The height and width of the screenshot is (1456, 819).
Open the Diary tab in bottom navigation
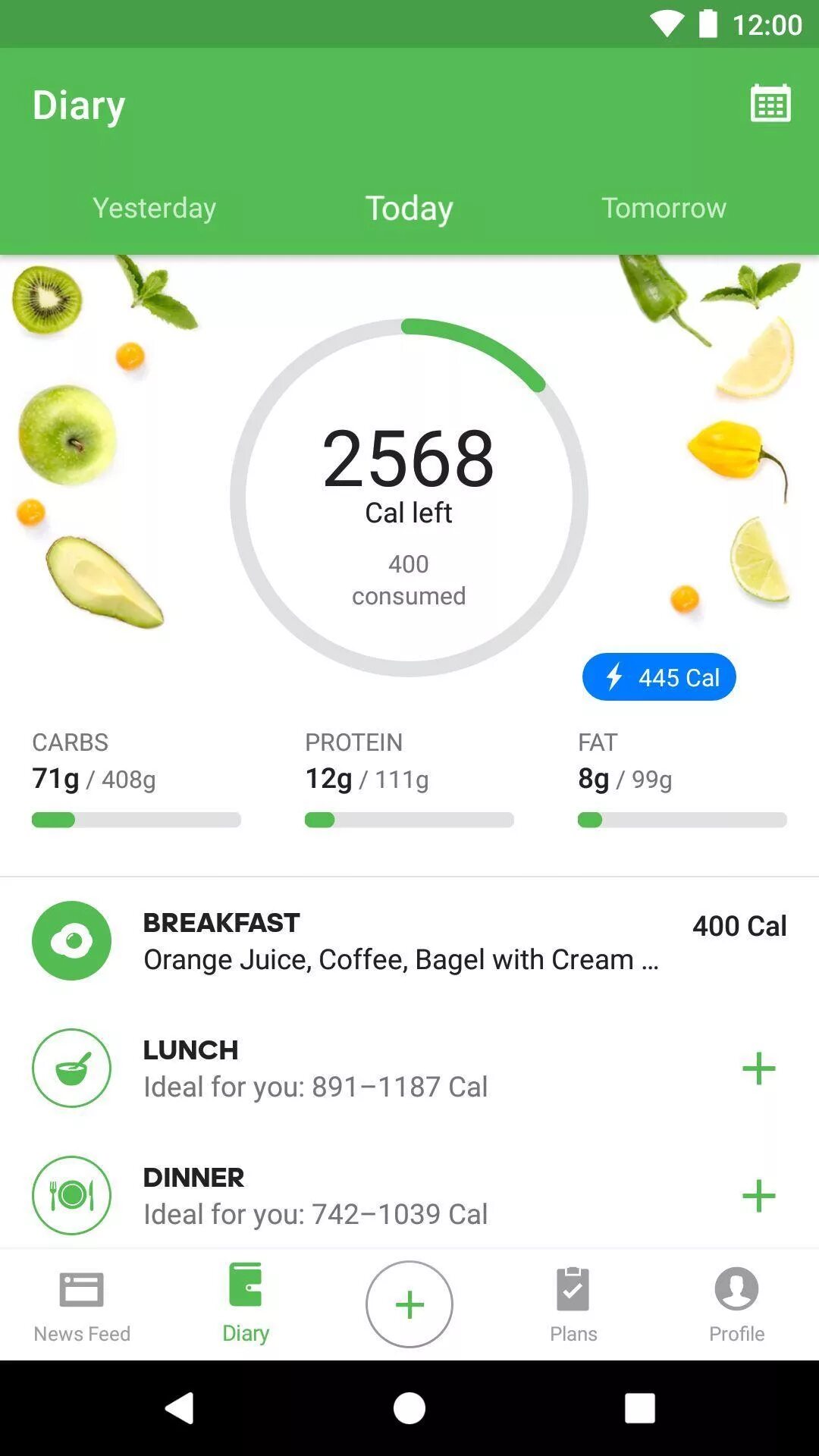click(246, 1304)
